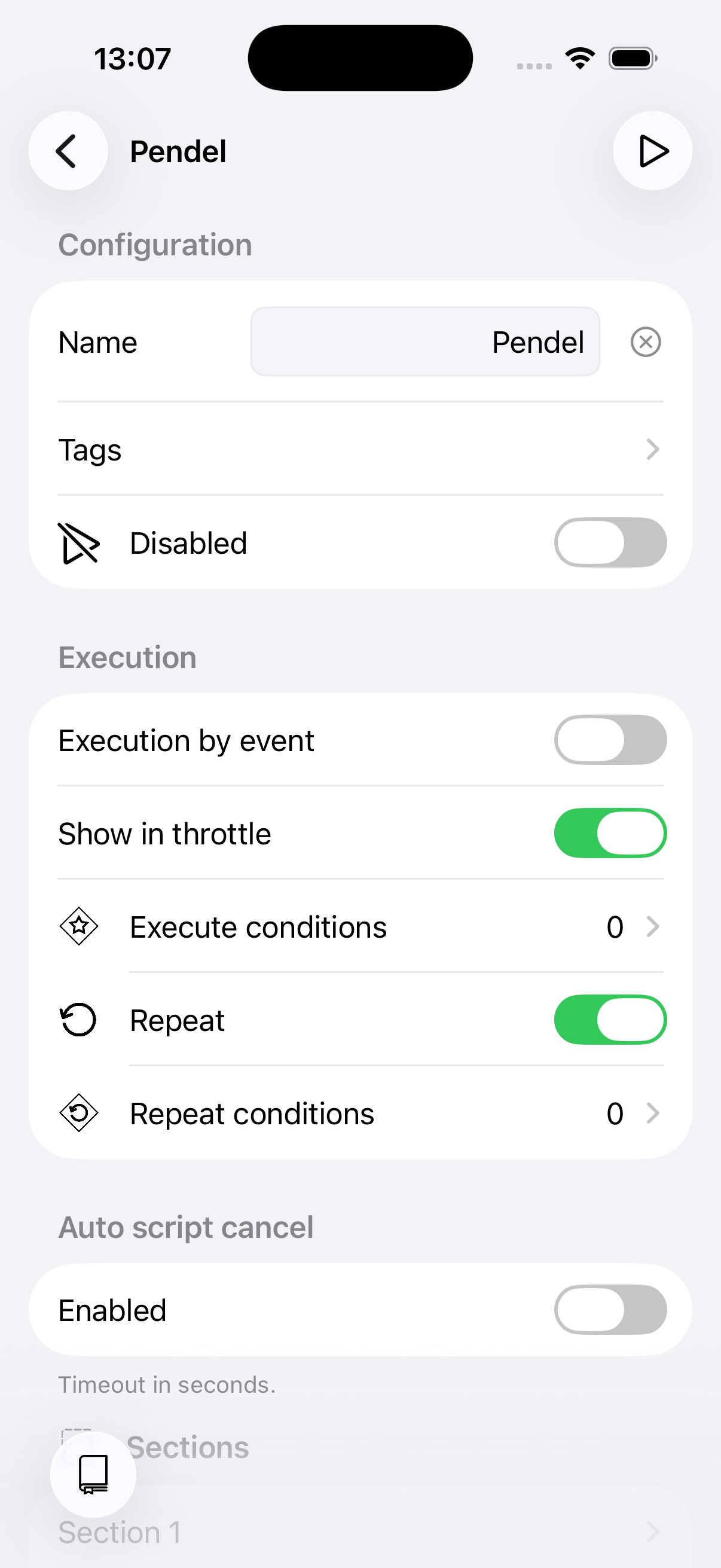Open Section 1

tap(389, 1533)
